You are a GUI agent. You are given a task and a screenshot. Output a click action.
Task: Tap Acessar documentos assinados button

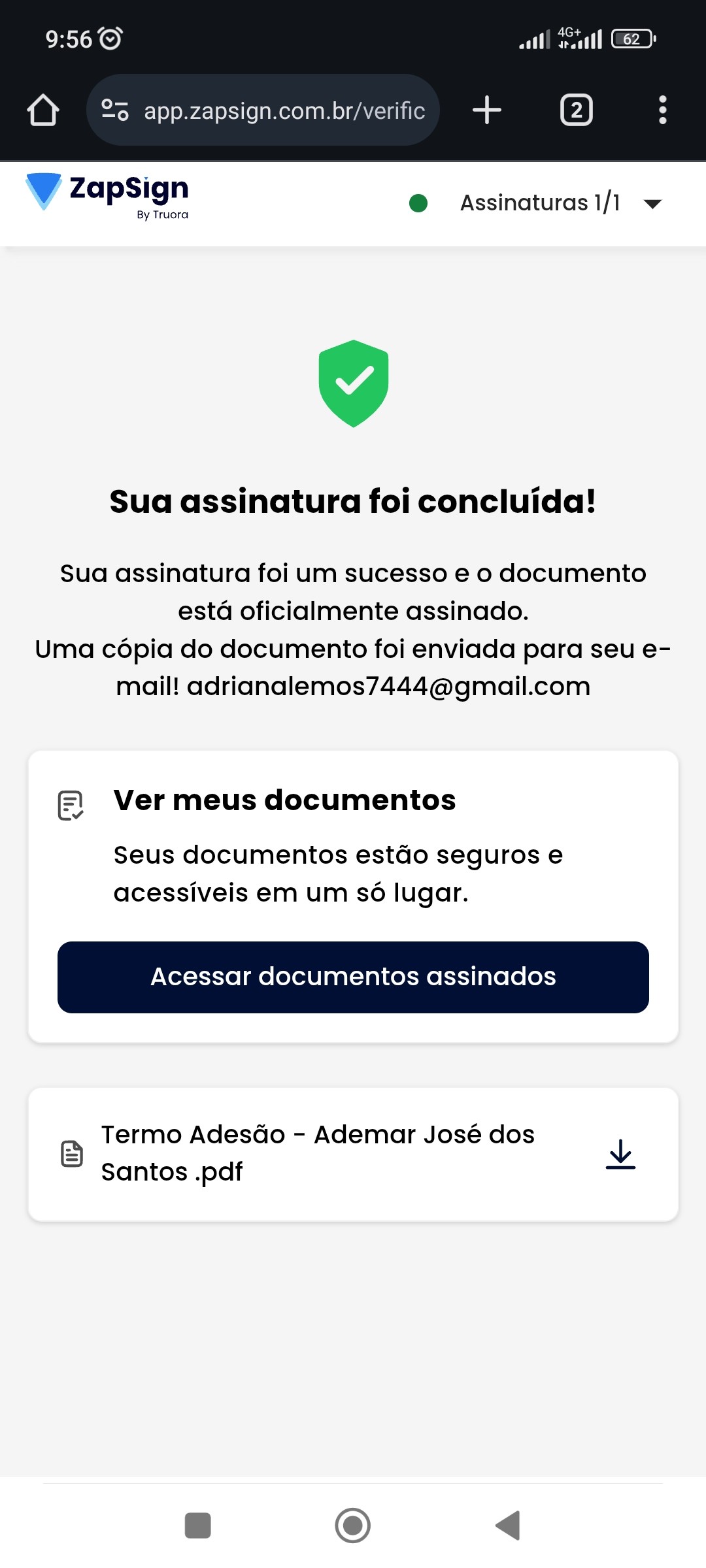pos(353,977)
